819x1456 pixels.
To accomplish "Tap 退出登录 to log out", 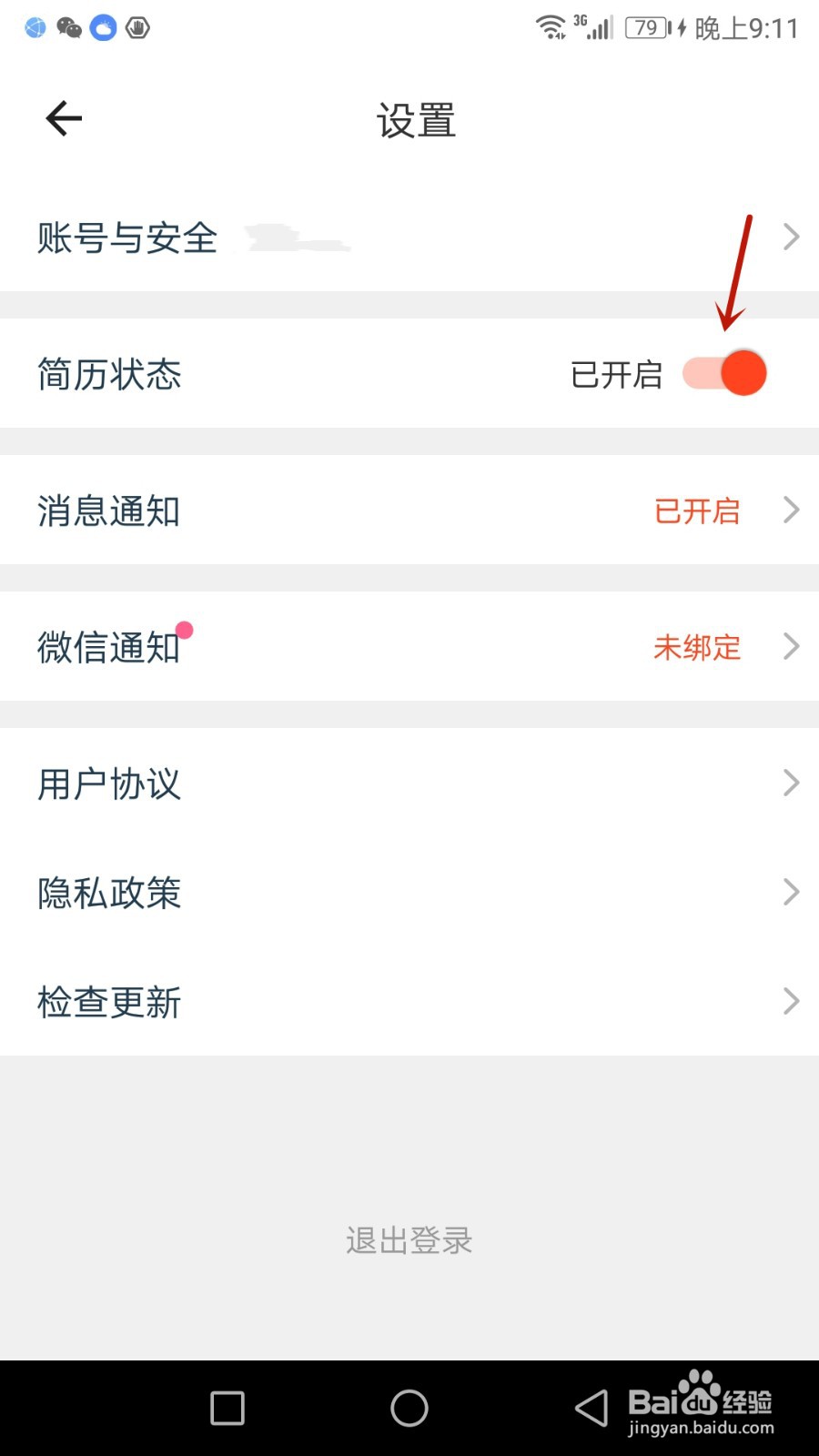I will click(409, 1240).
